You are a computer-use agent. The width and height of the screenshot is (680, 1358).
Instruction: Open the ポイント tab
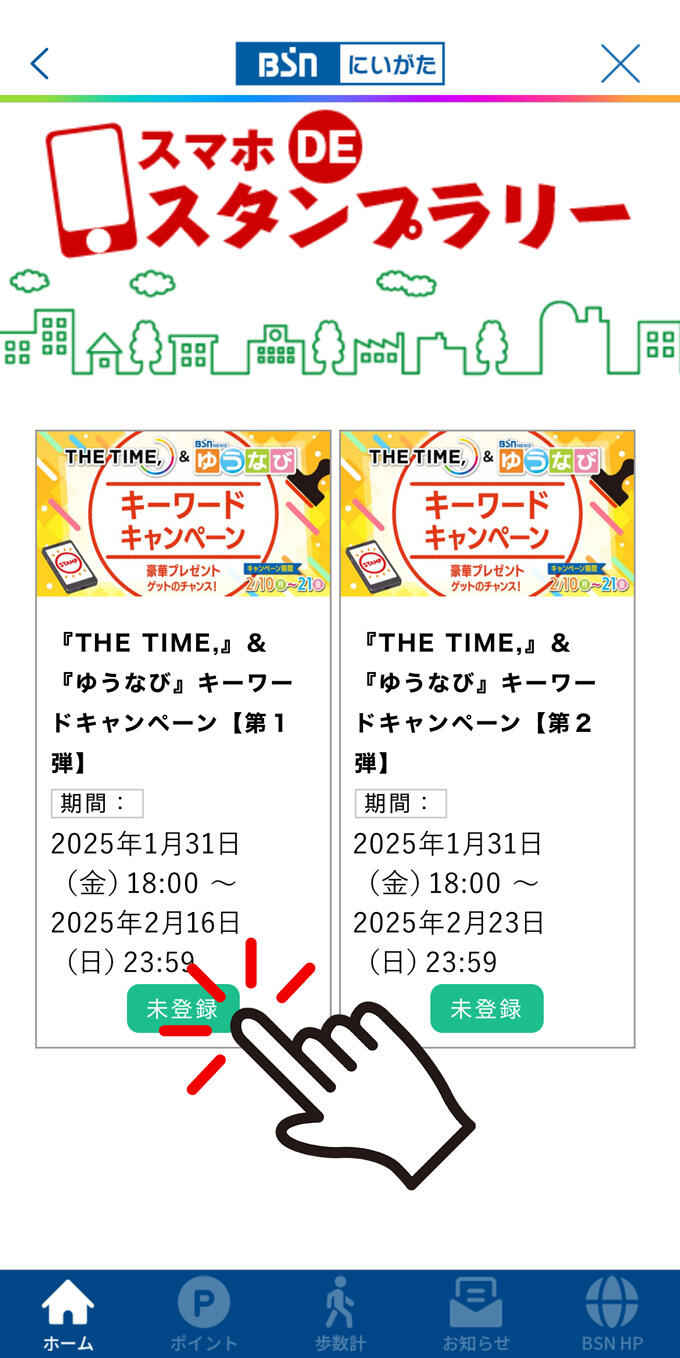click(203, 1314)
